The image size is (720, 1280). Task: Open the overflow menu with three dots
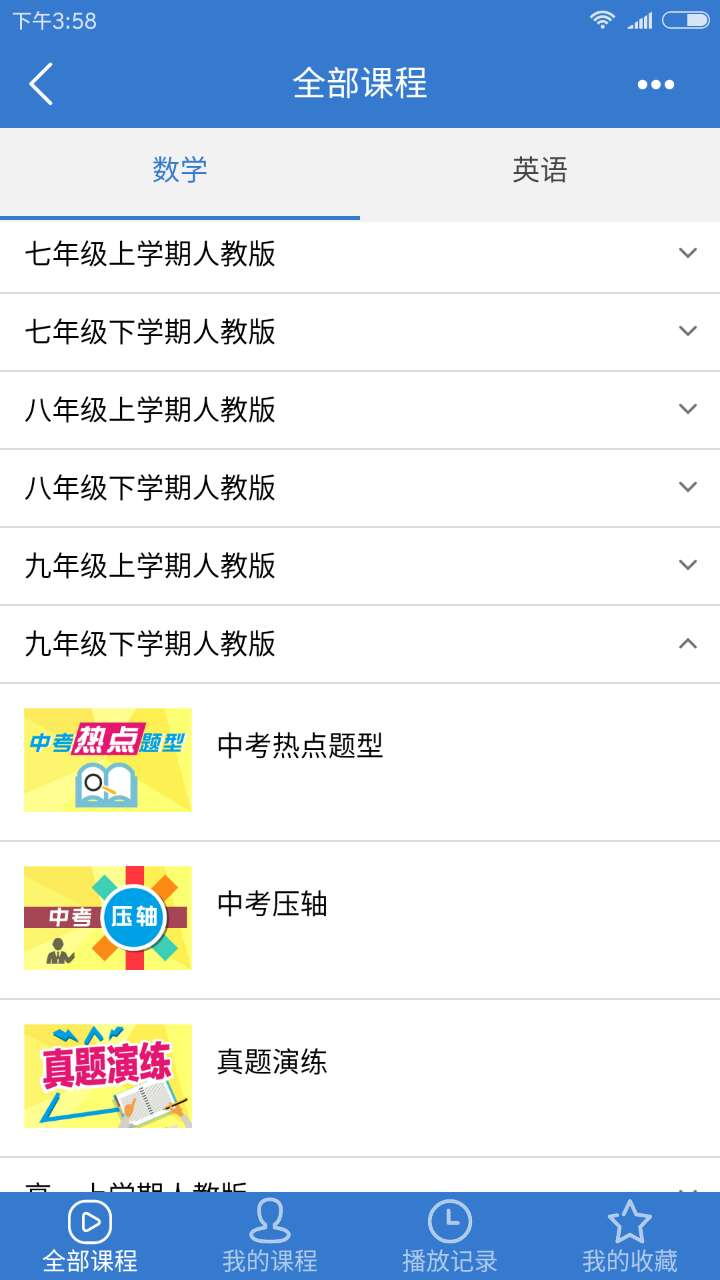655,84
